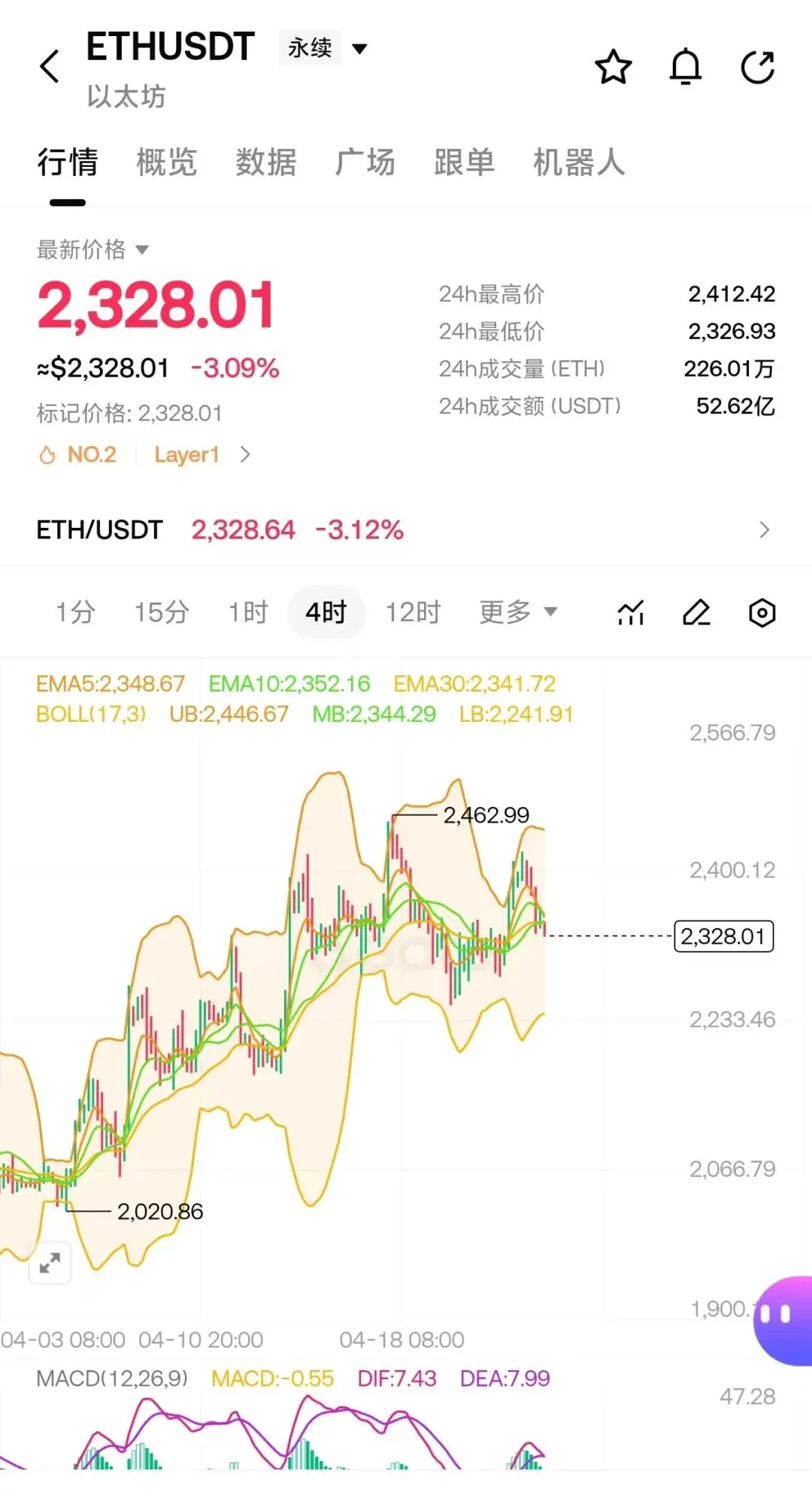The image size is (812, 1492).
Task: Open the 永续 contract type dropdown
Action: pos(326,49)
